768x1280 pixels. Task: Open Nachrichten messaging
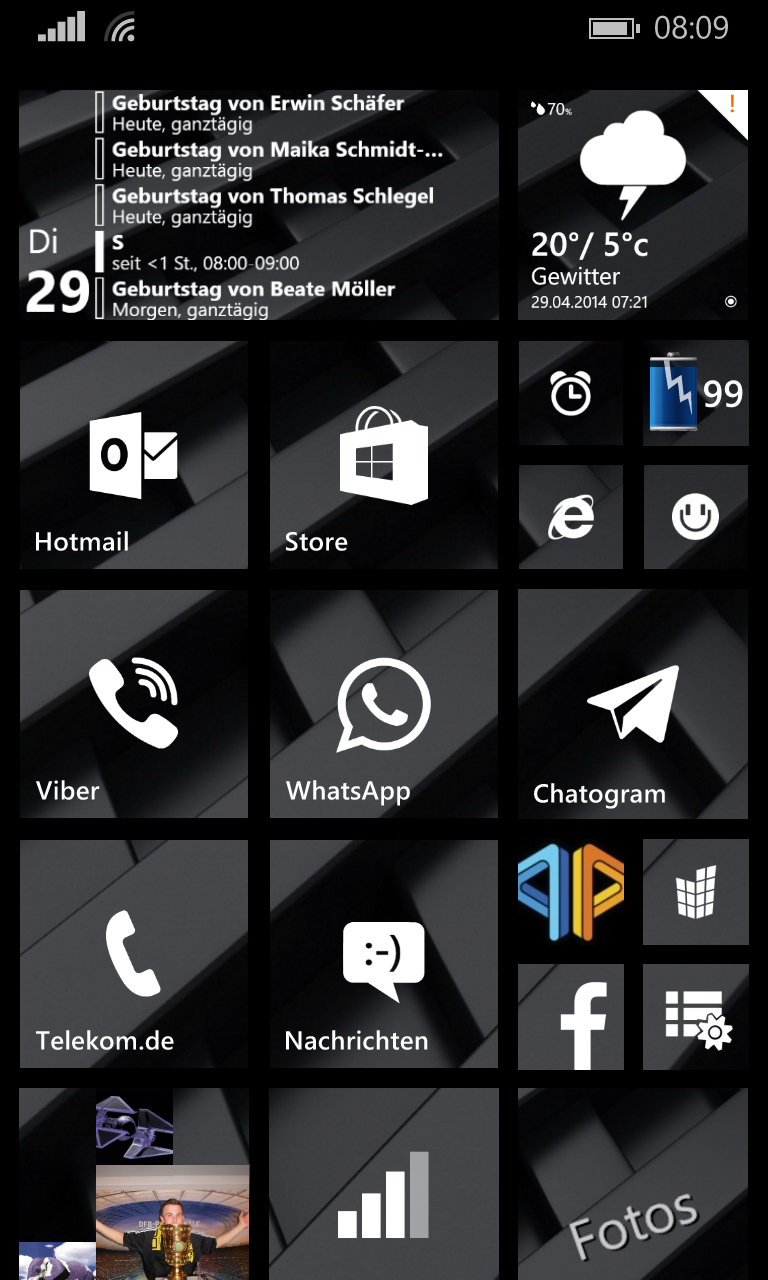coord(384,954)
